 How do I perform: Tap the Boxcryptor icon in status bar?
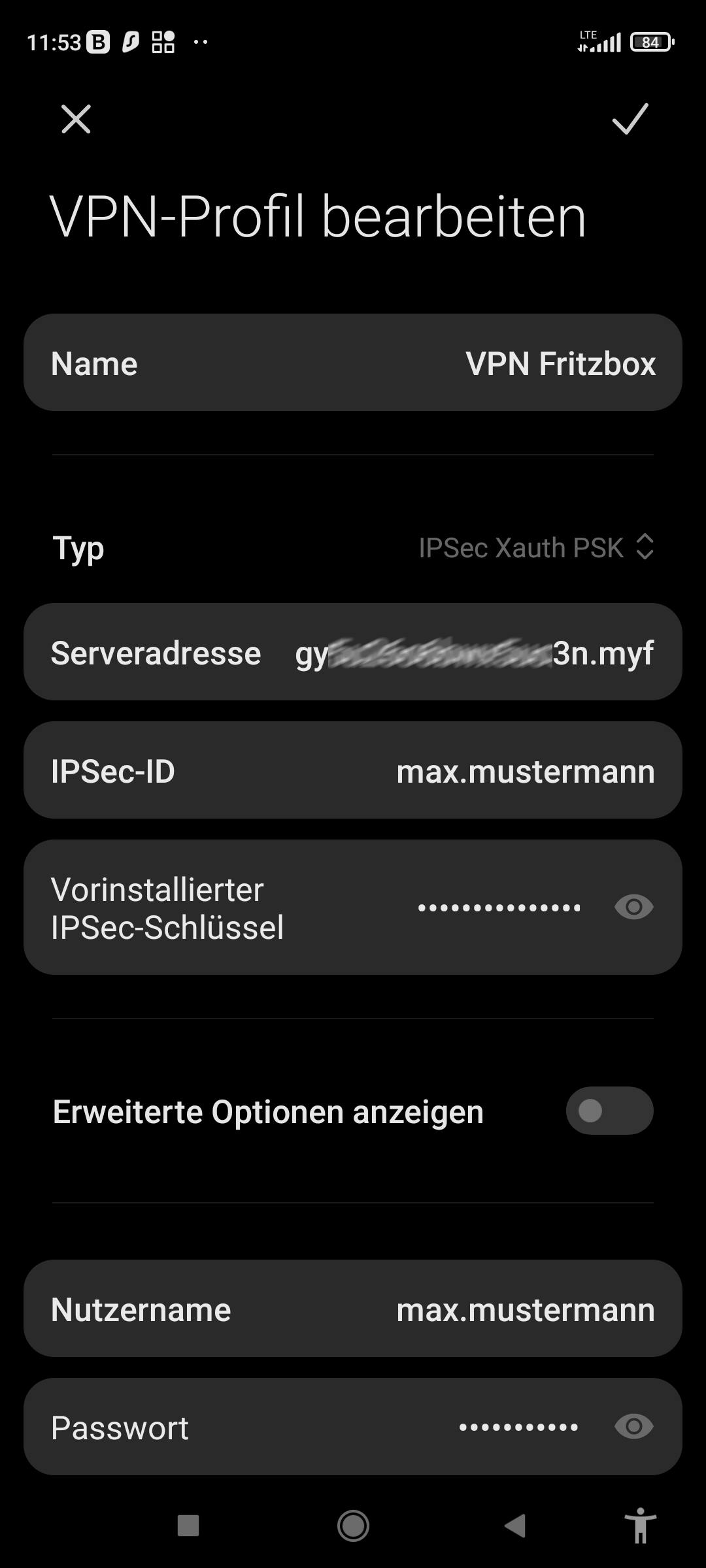tap(97, 41)
